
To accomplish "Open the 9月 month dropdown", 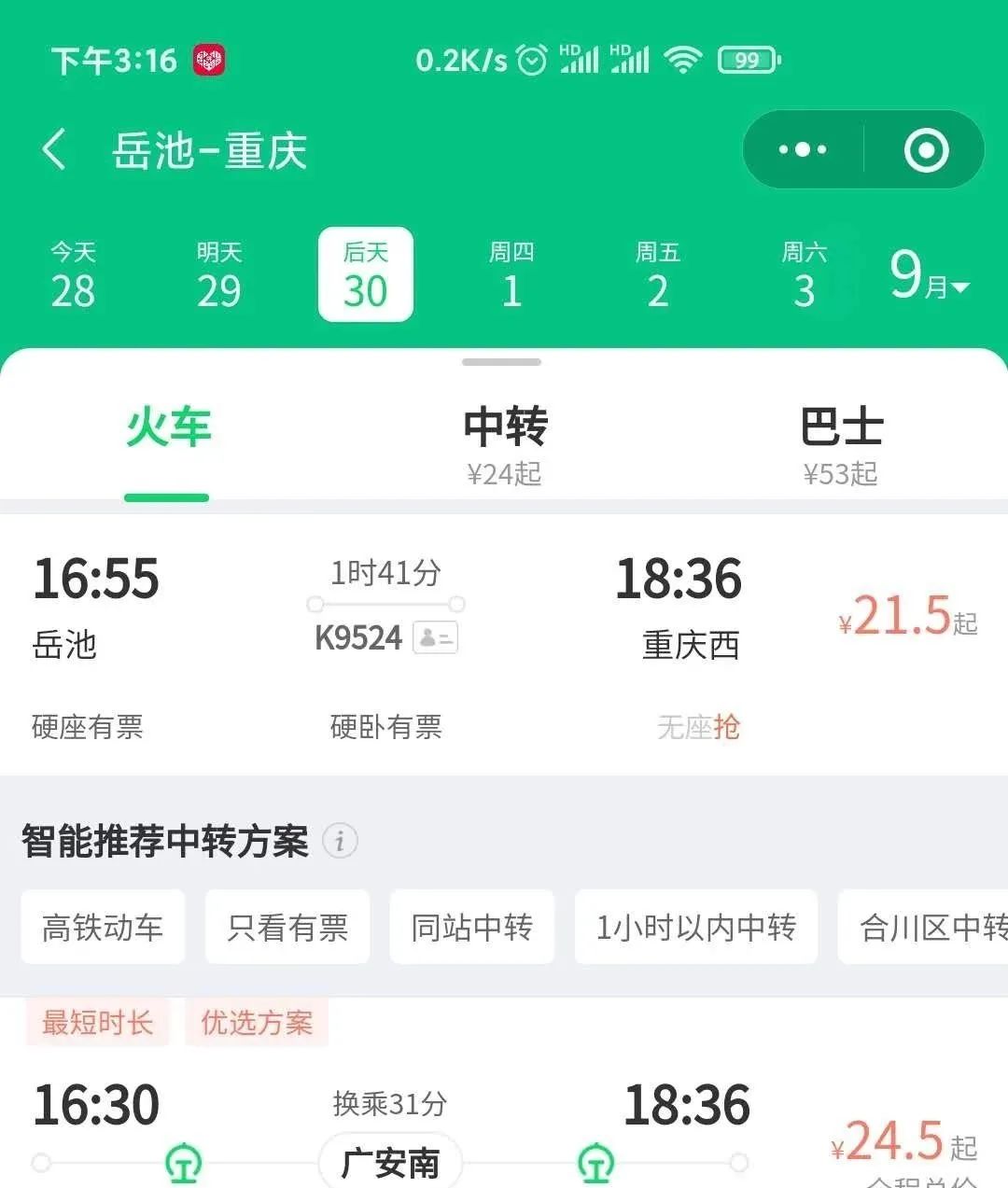I will 929,277.
